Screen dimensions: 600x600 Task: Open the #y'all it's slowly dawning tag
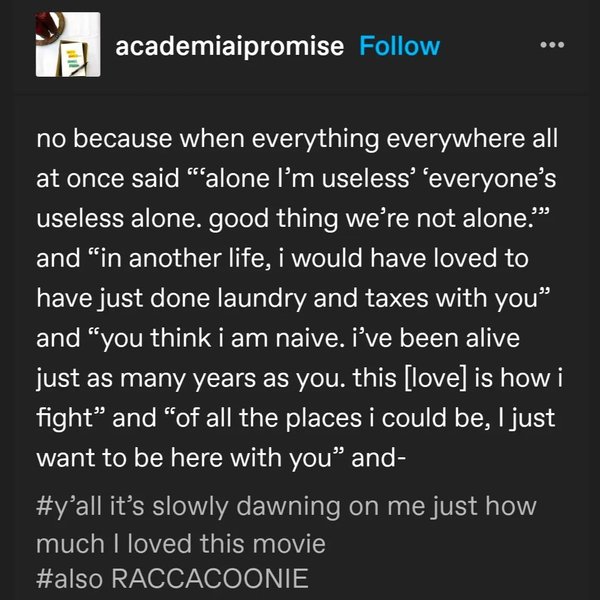(286, 505)
